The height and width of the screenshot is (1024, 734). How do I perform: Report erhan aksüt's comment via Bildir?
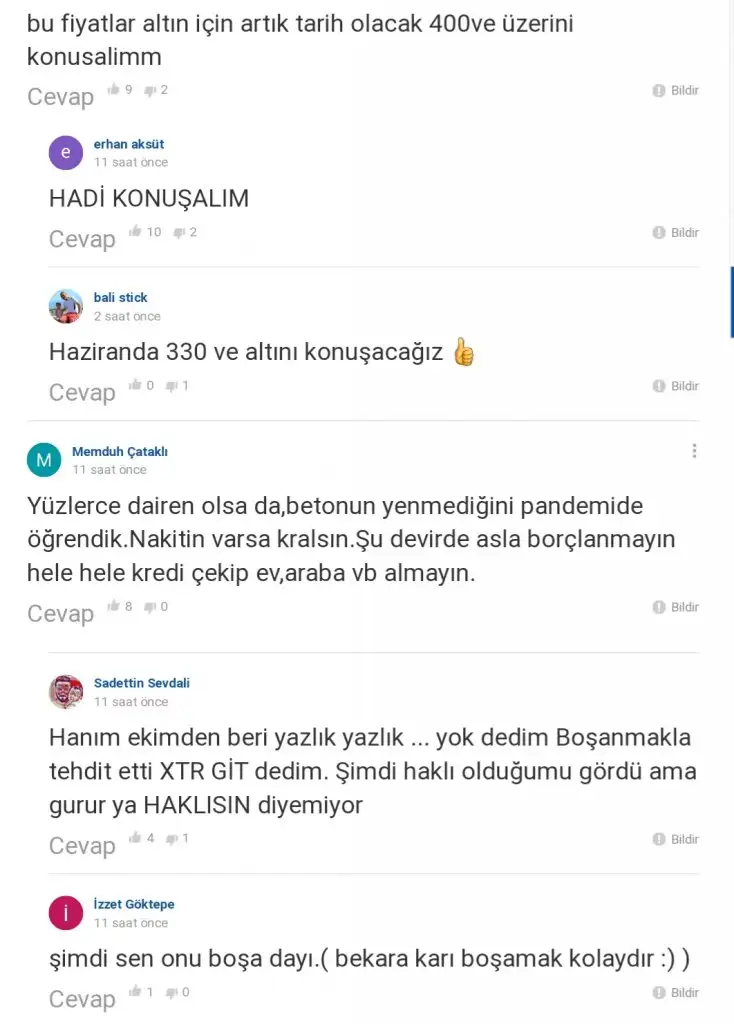[676, 233]
